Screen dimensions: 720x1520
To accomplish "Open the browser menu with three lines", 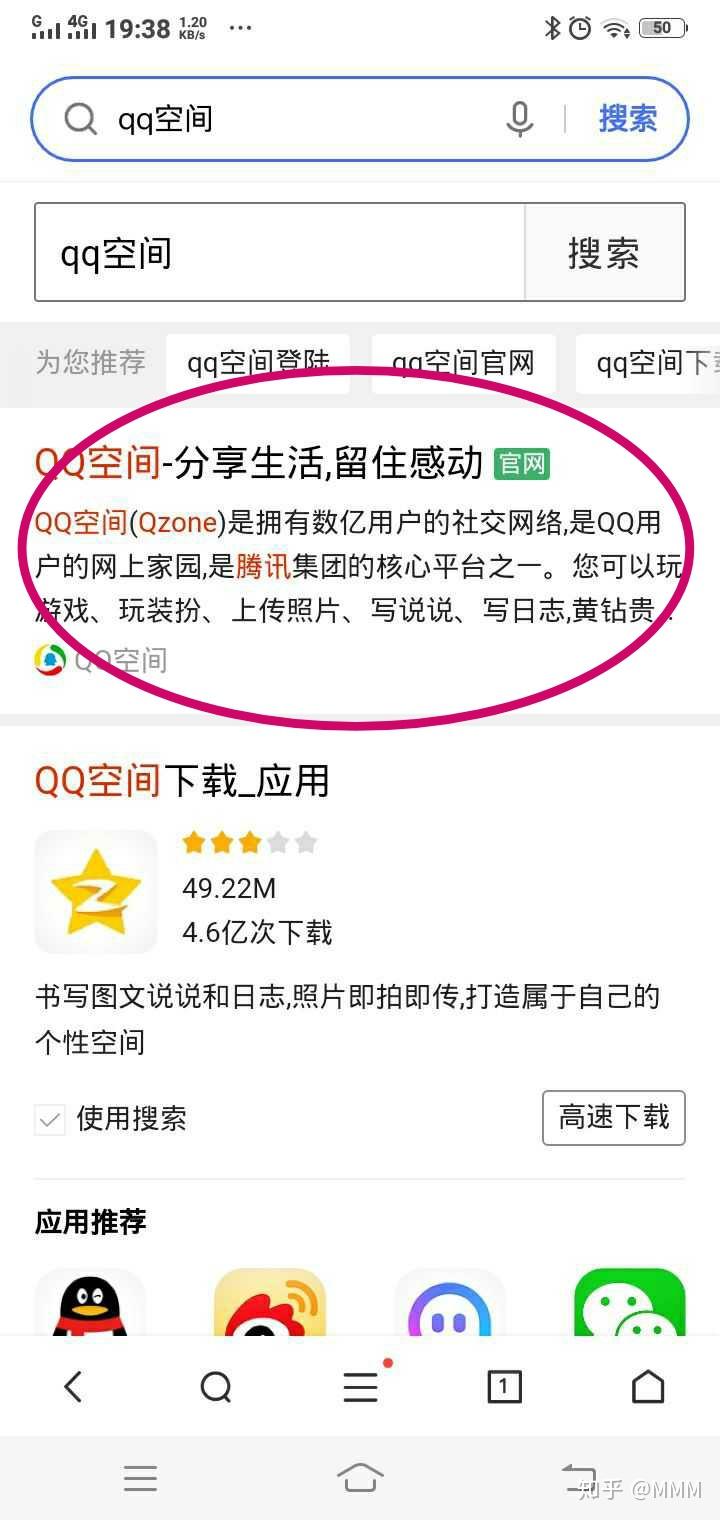I will coord(361,1386).
